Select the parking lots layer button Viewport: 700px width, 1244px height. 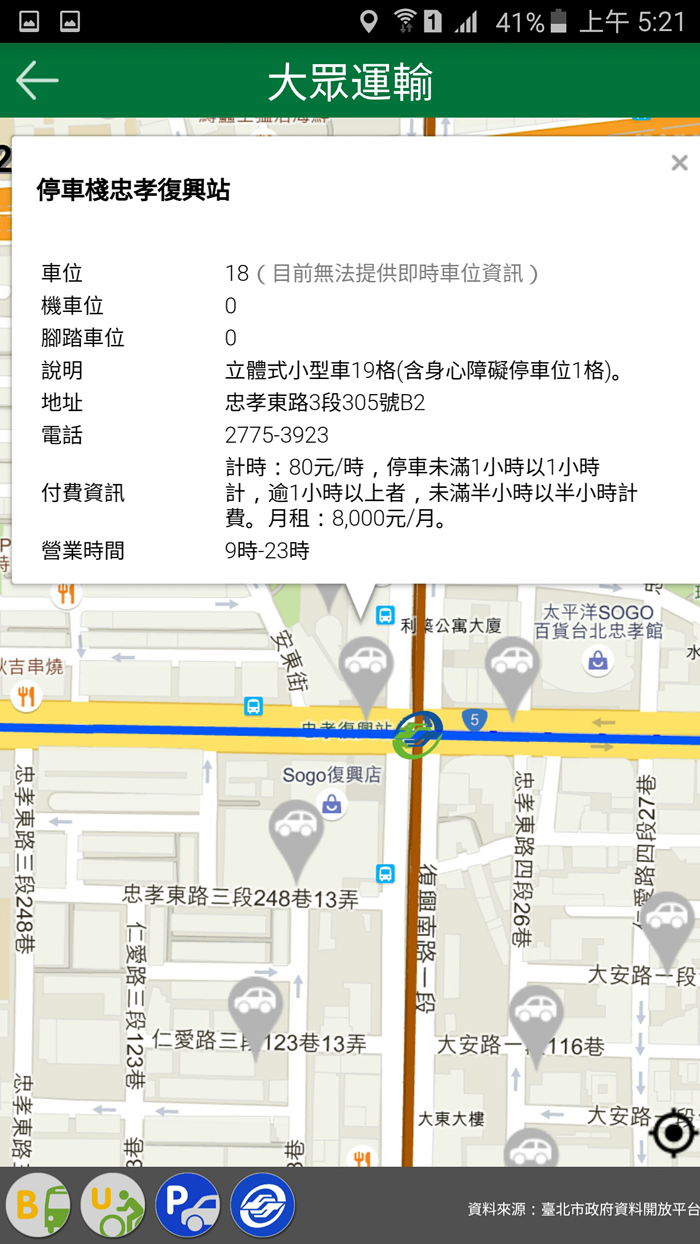point(187,1205)
